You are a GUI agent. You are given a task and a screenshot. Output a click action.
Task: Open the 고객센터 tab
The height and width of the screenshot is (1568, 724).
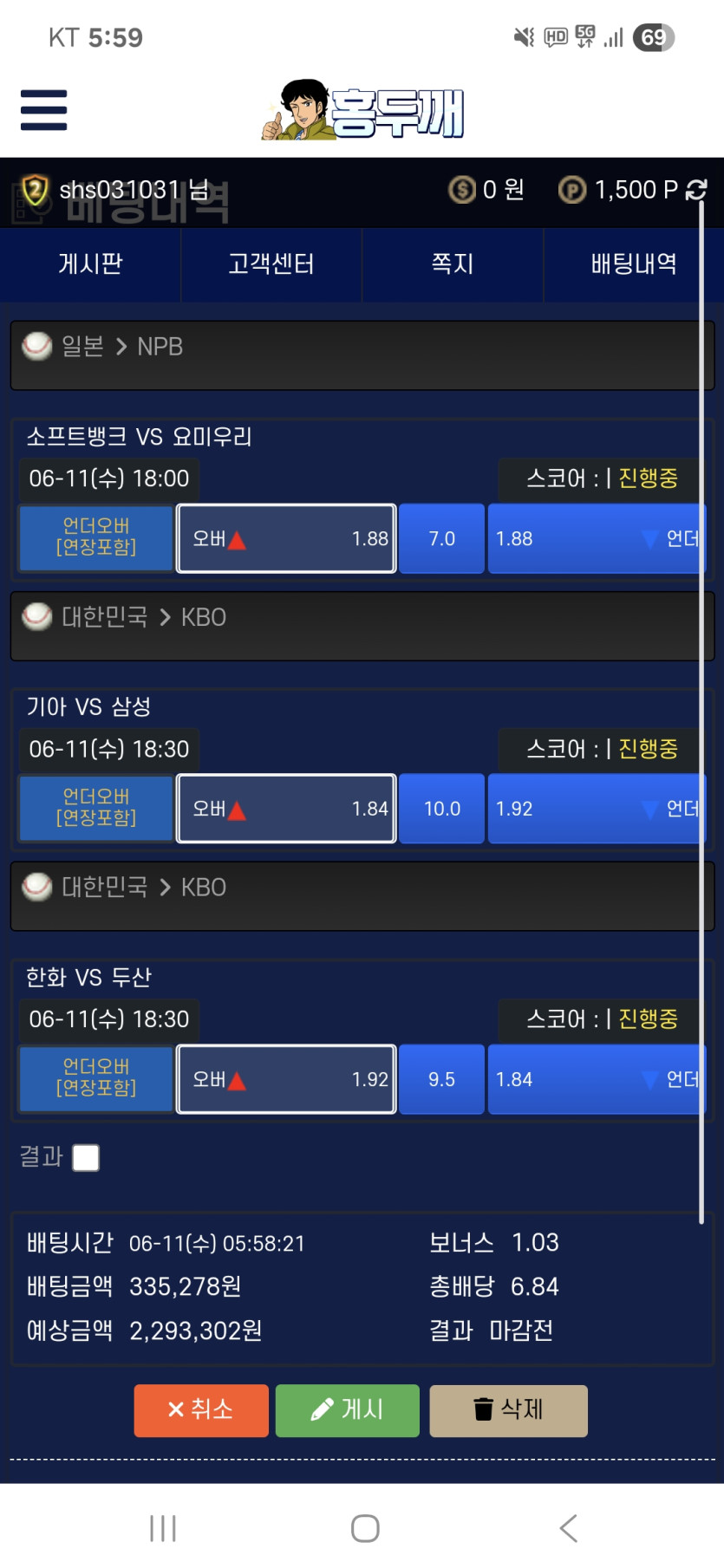271,264
